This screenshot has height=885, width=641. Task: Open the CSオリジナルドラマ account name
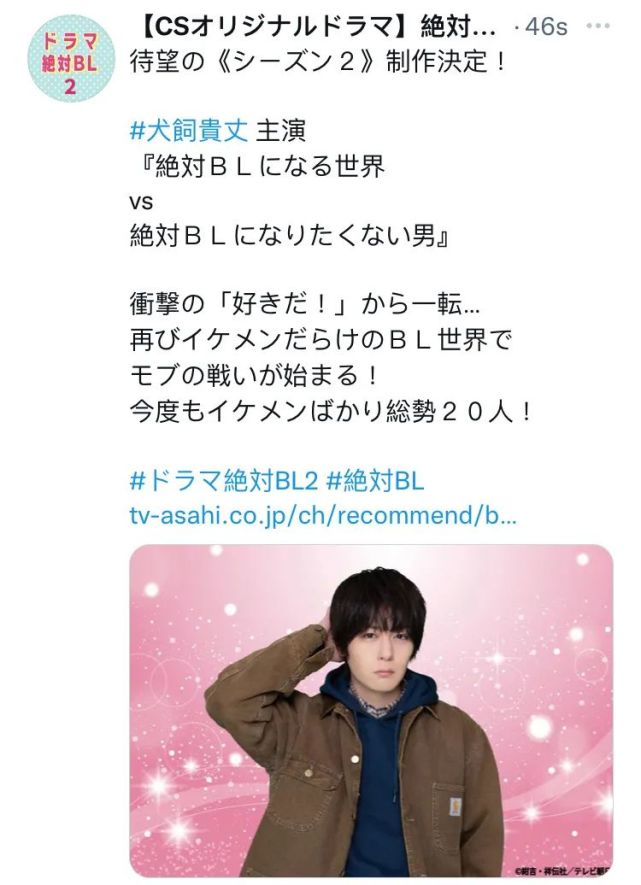(x=312, y=27)
